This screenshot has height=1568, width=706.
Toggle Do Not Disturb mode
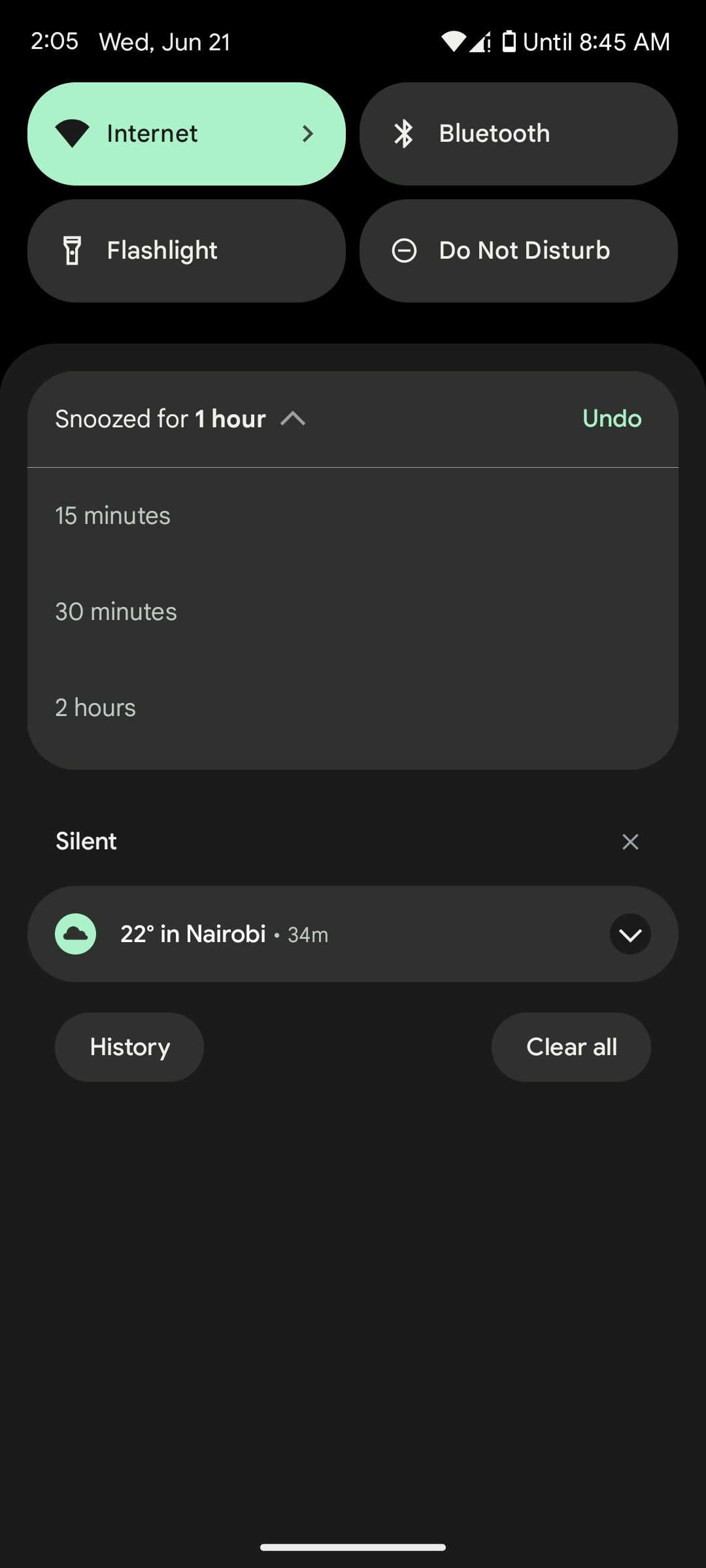point(516,250)
